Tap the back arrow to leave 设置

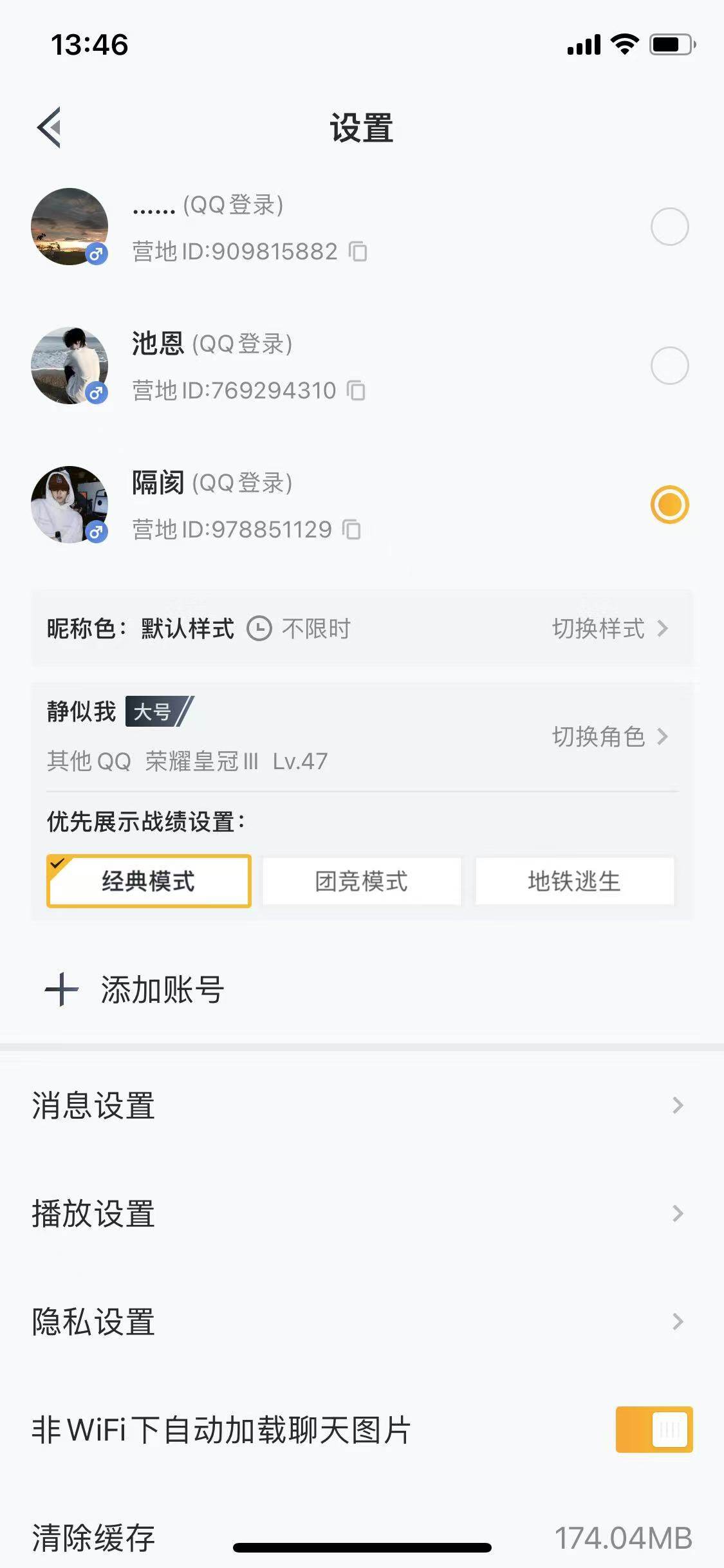pos(48,127)
